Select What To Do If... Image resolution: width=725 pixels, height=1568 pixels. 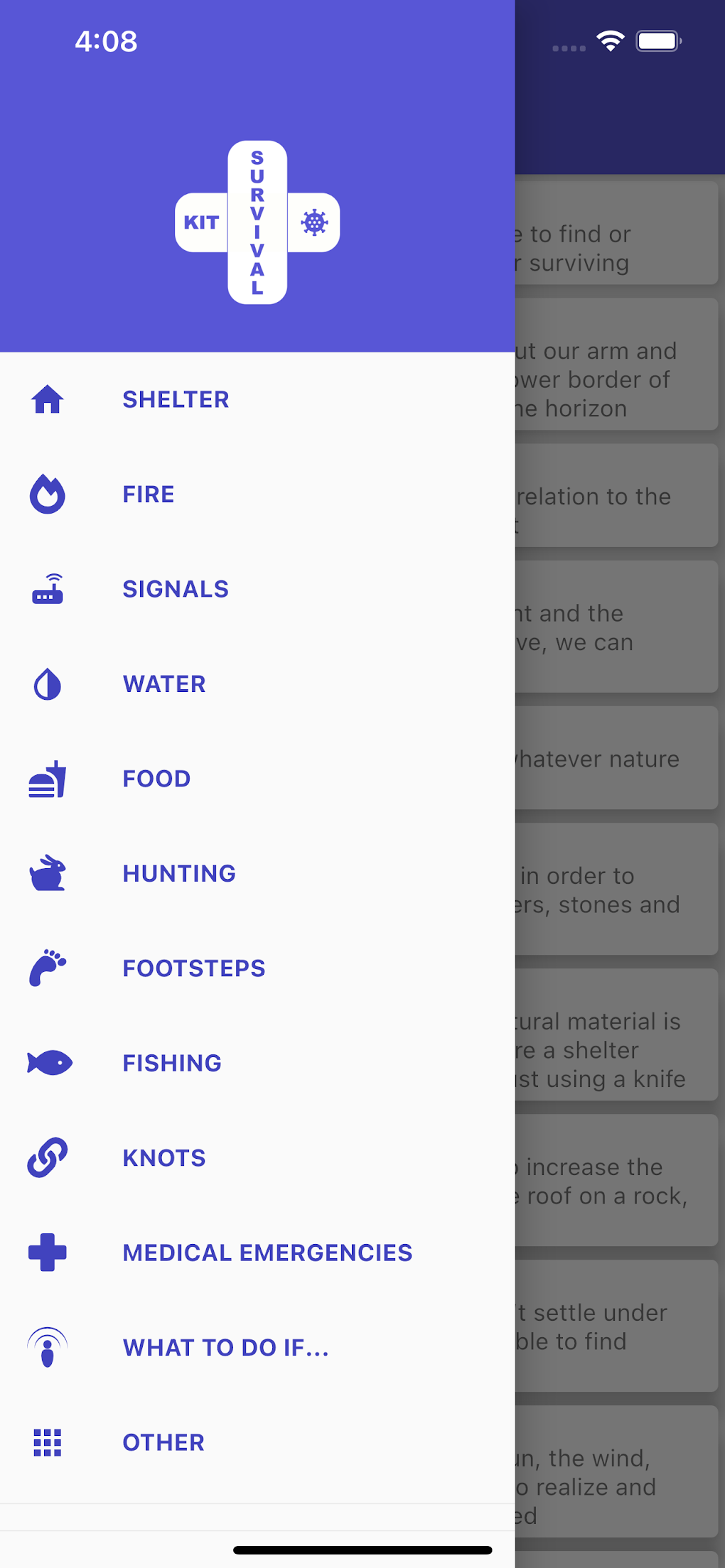point(225,1348)
